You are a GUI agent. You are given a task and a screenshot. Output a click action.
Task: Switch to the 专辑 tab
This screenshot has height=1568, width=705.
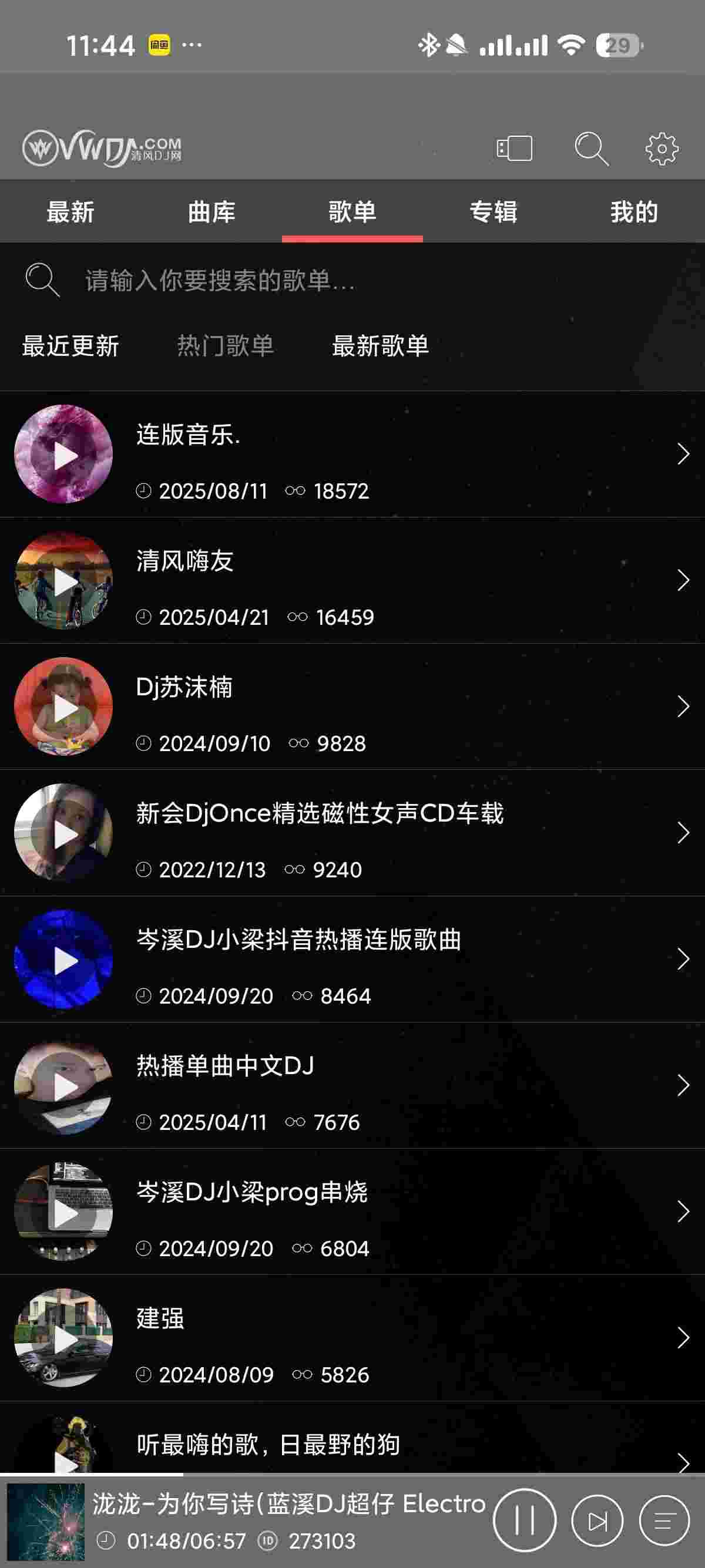493,212
